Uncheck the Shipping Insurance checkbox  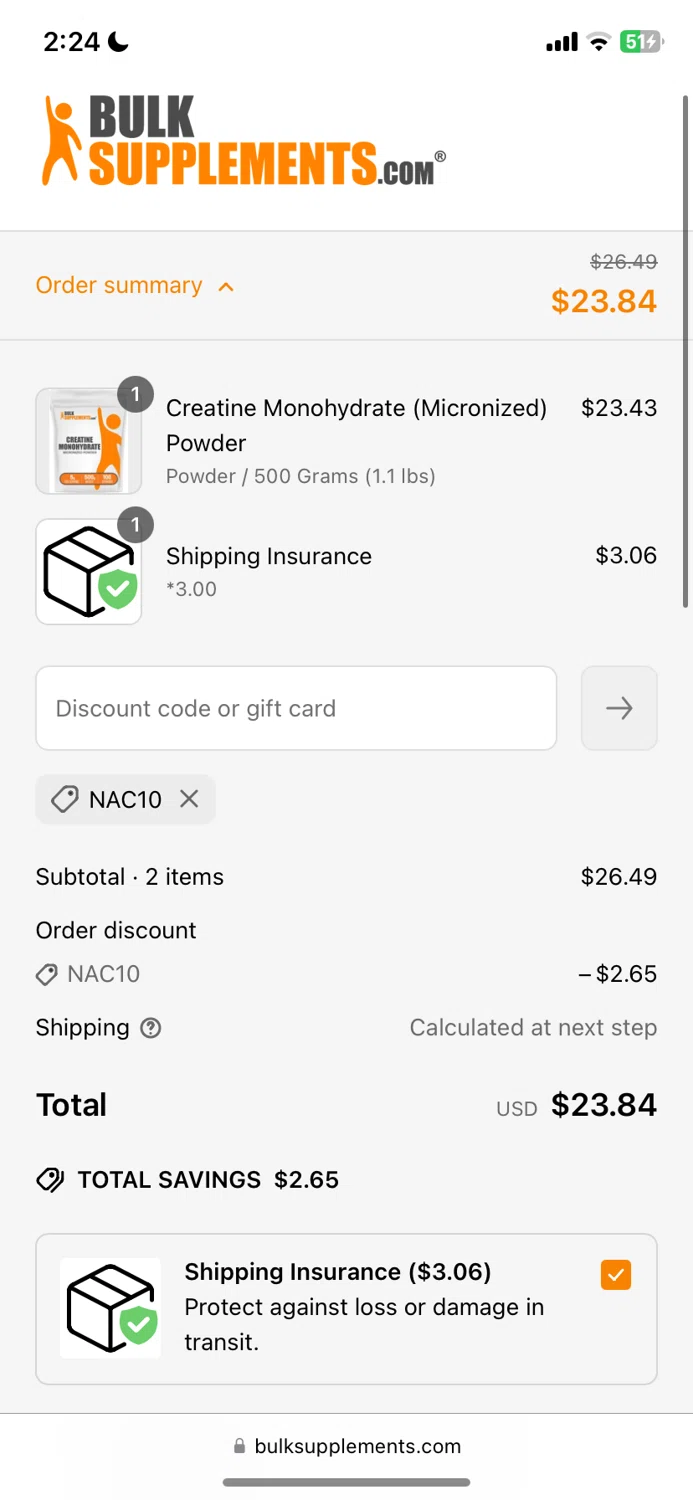pyautogui.click(x=616, y=1275)
